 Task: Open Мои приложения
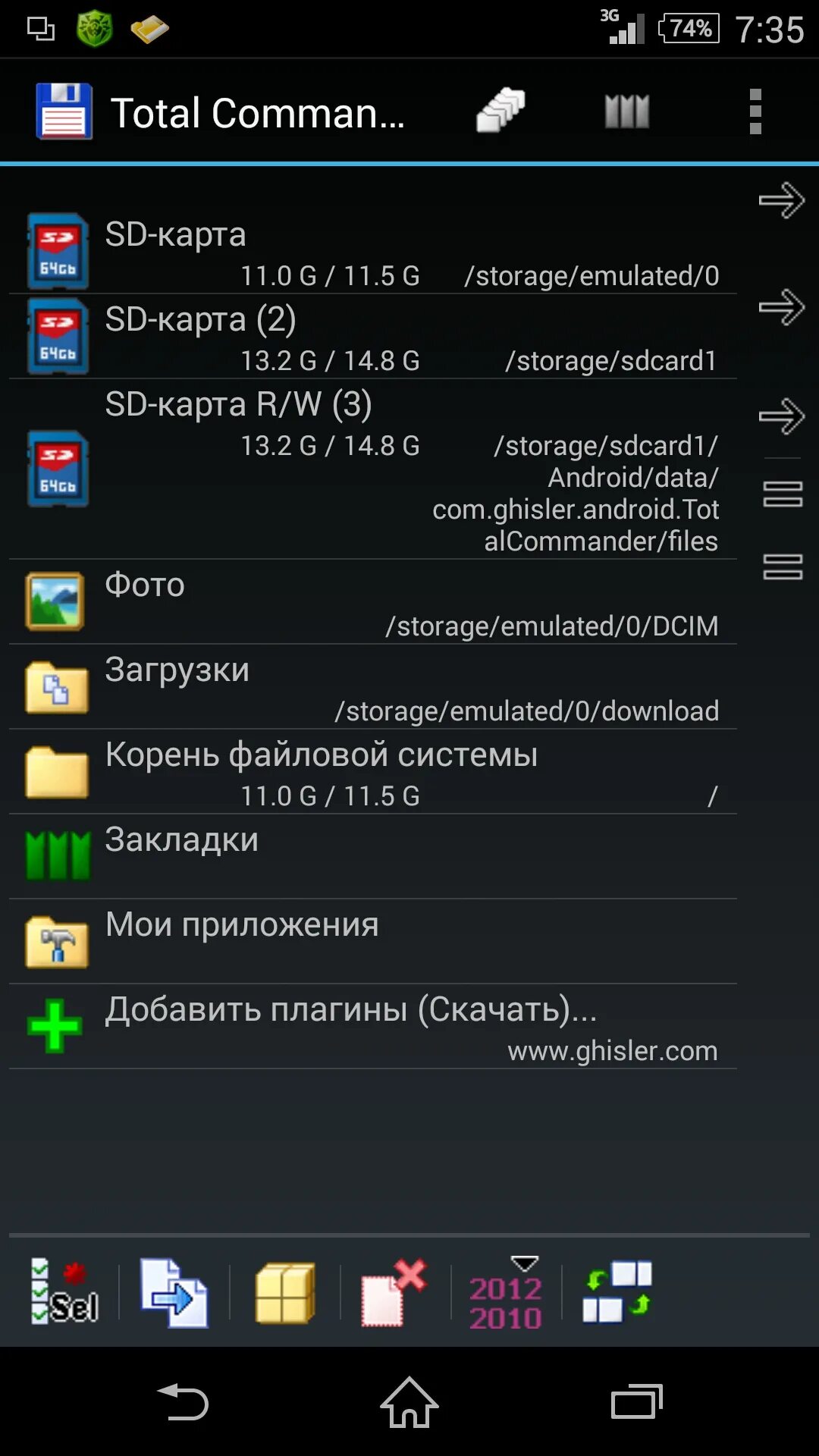pos(372,942)
